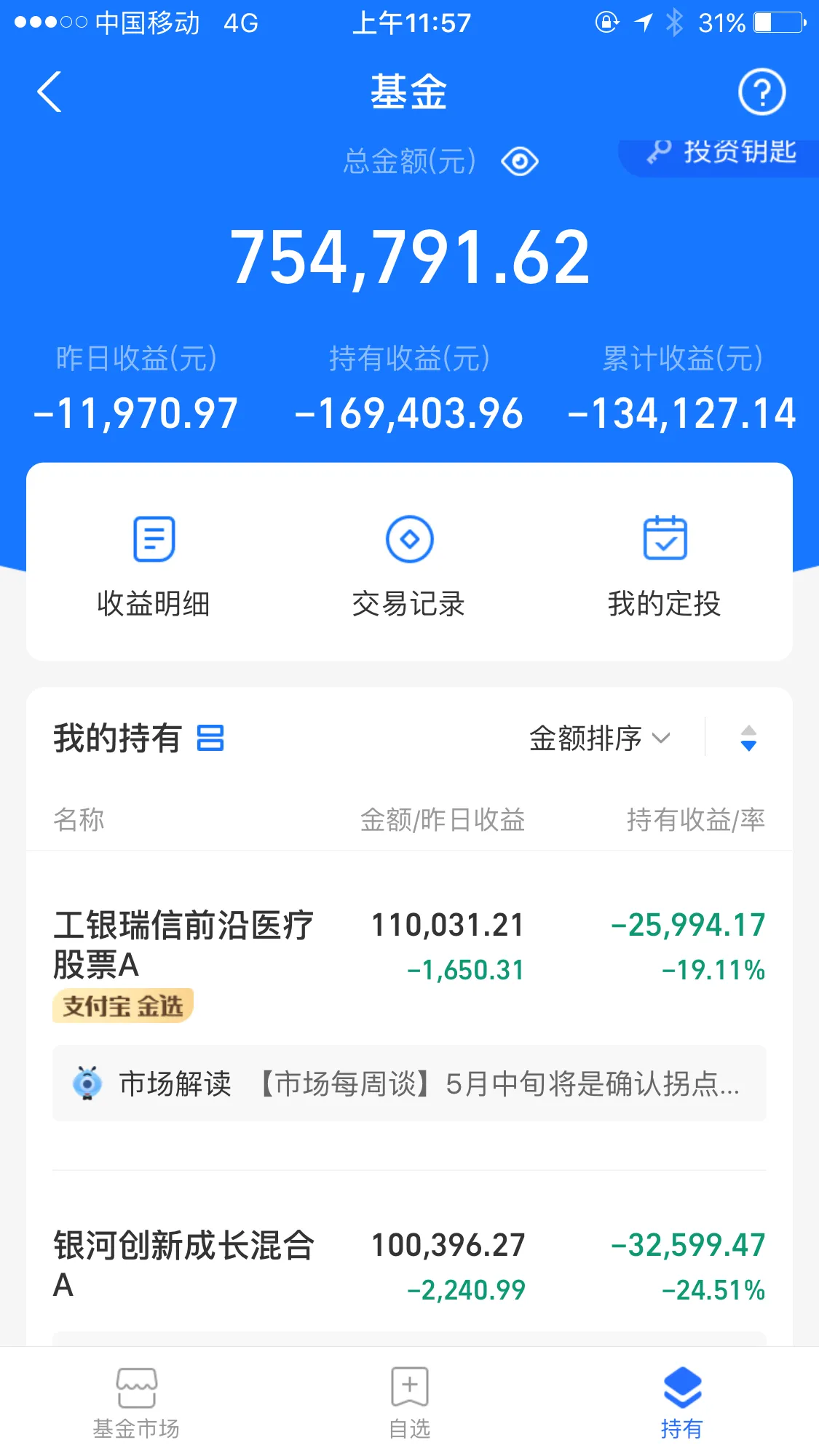
Task: Open the help question mark icon
Action: (761, 92)
